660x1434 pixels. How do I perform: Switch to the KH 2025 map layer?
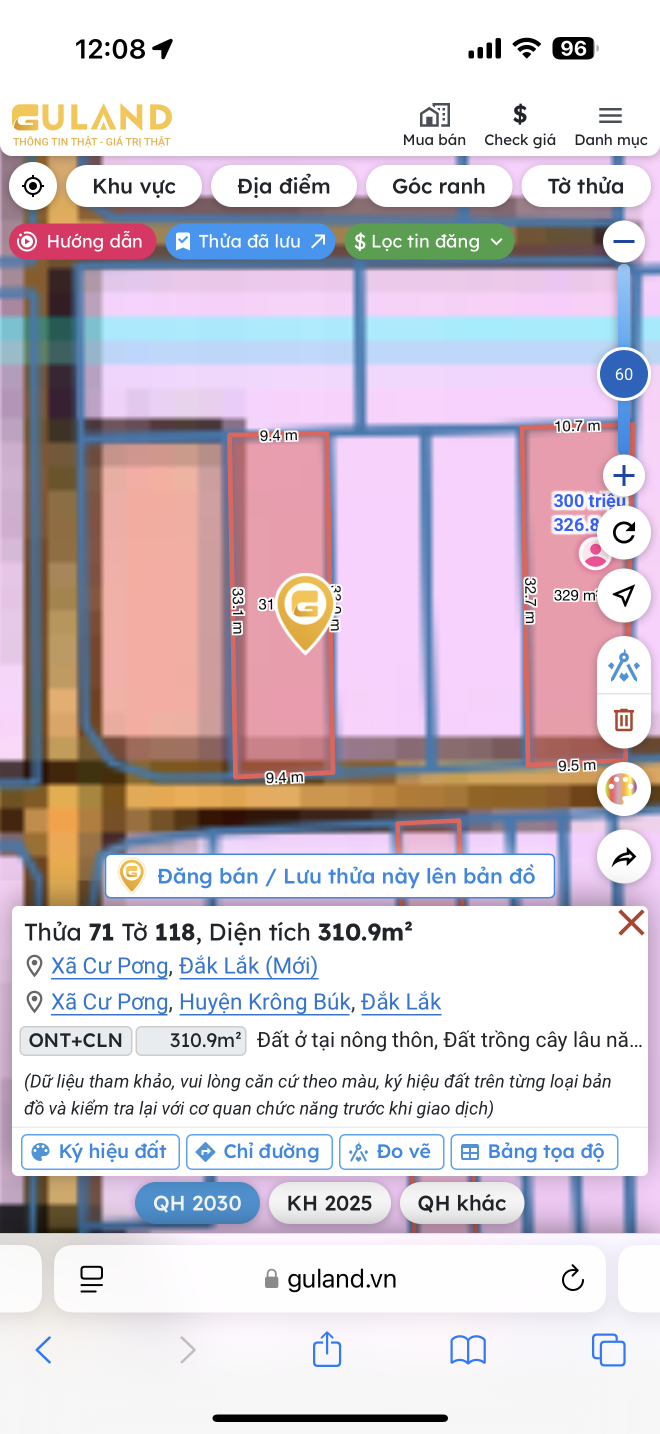(329, 1203)
